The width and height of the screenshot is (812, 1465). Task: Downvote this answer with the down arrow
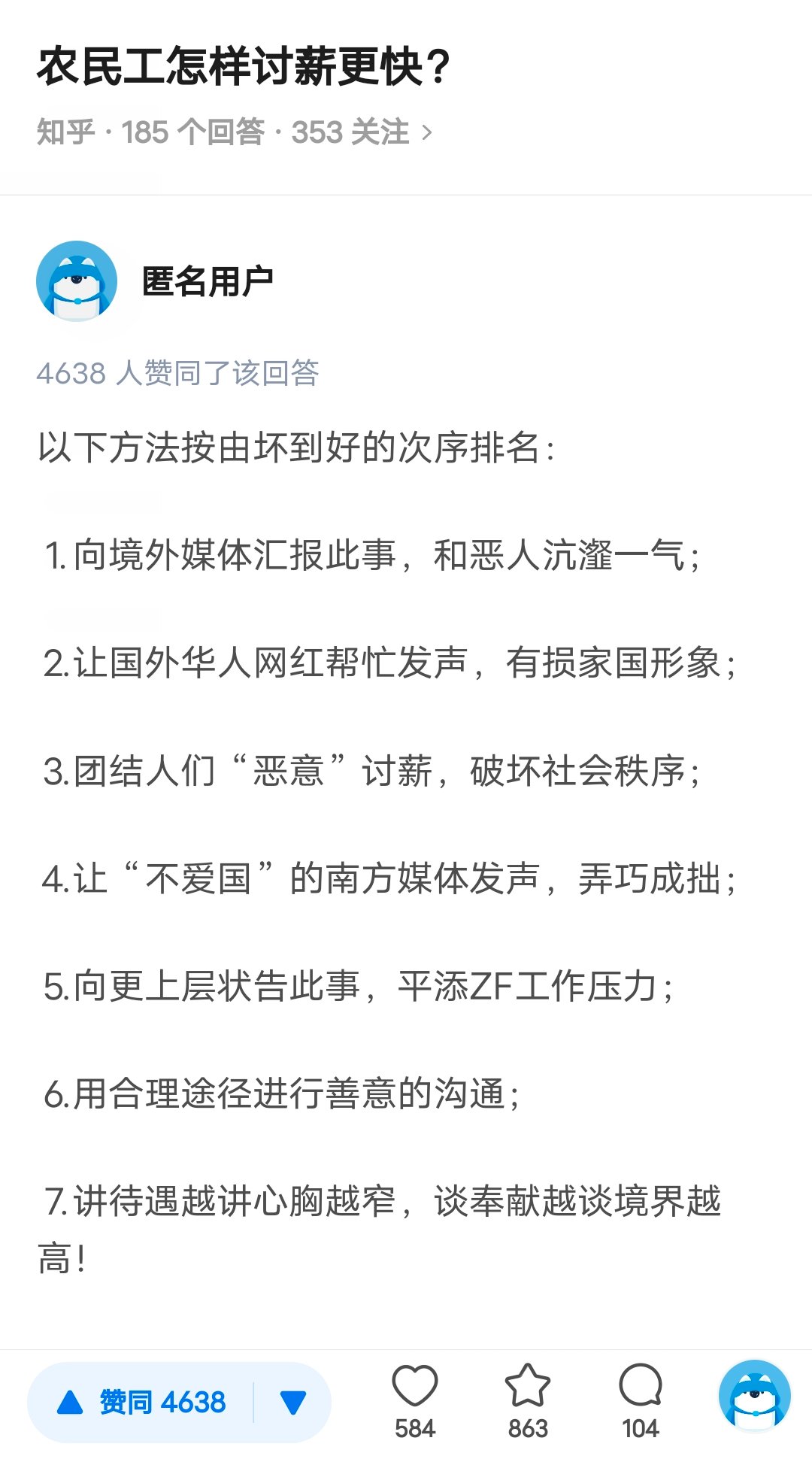(x=292, y=1402)
